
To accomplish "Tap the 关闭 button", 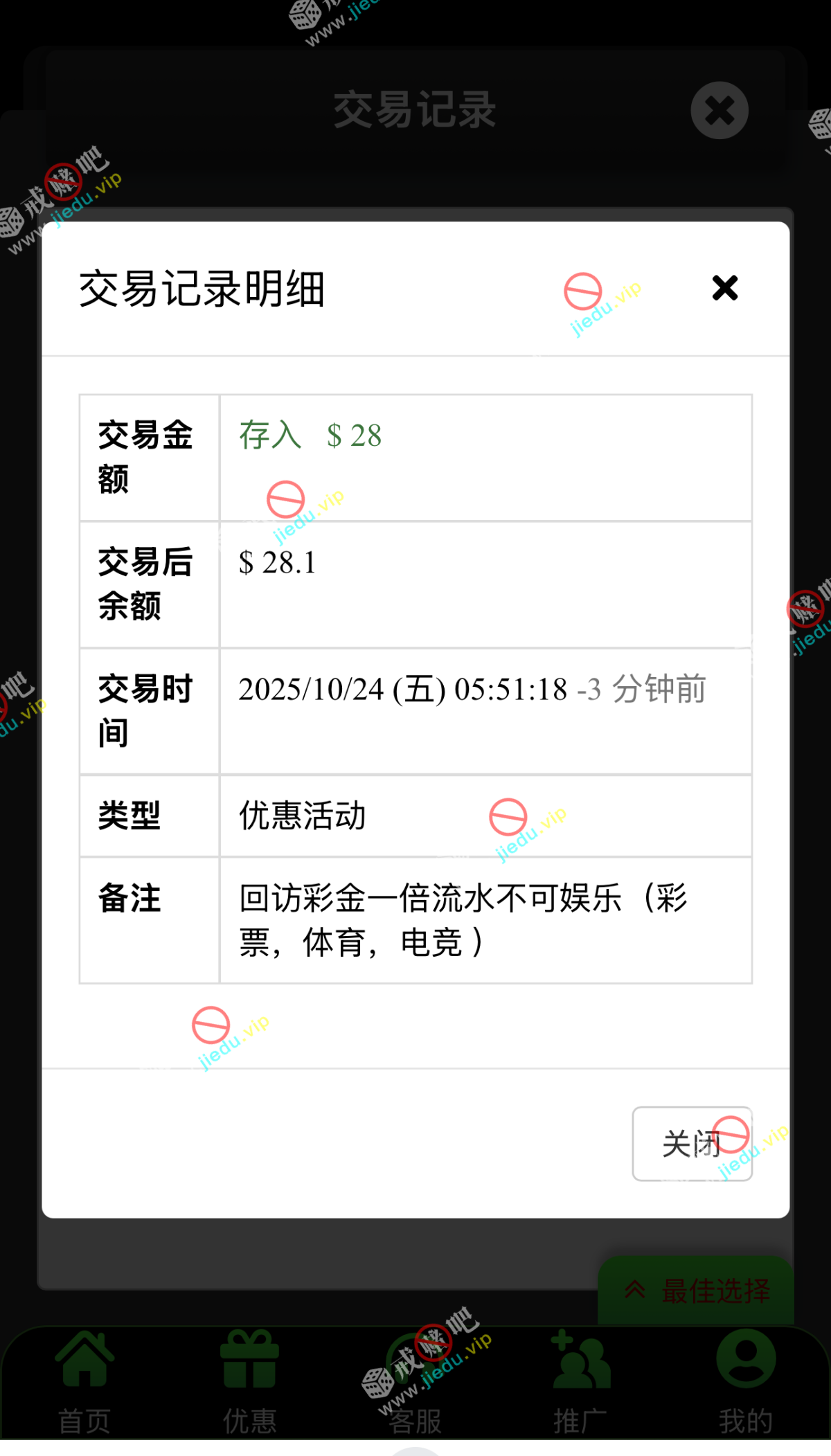I will [691, 1144].
